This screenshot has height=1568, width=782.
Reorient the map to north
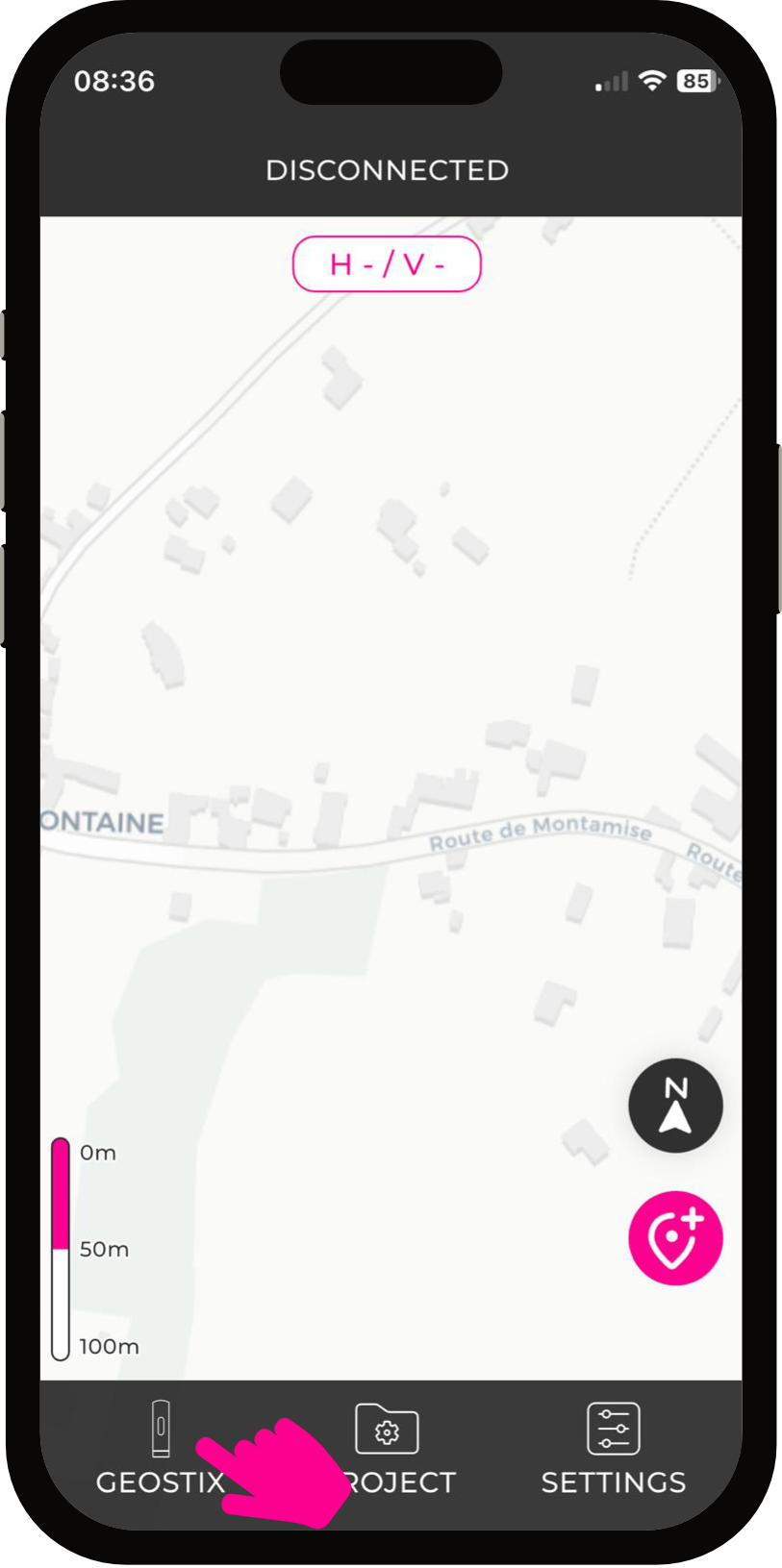[x=675, y=1106]
